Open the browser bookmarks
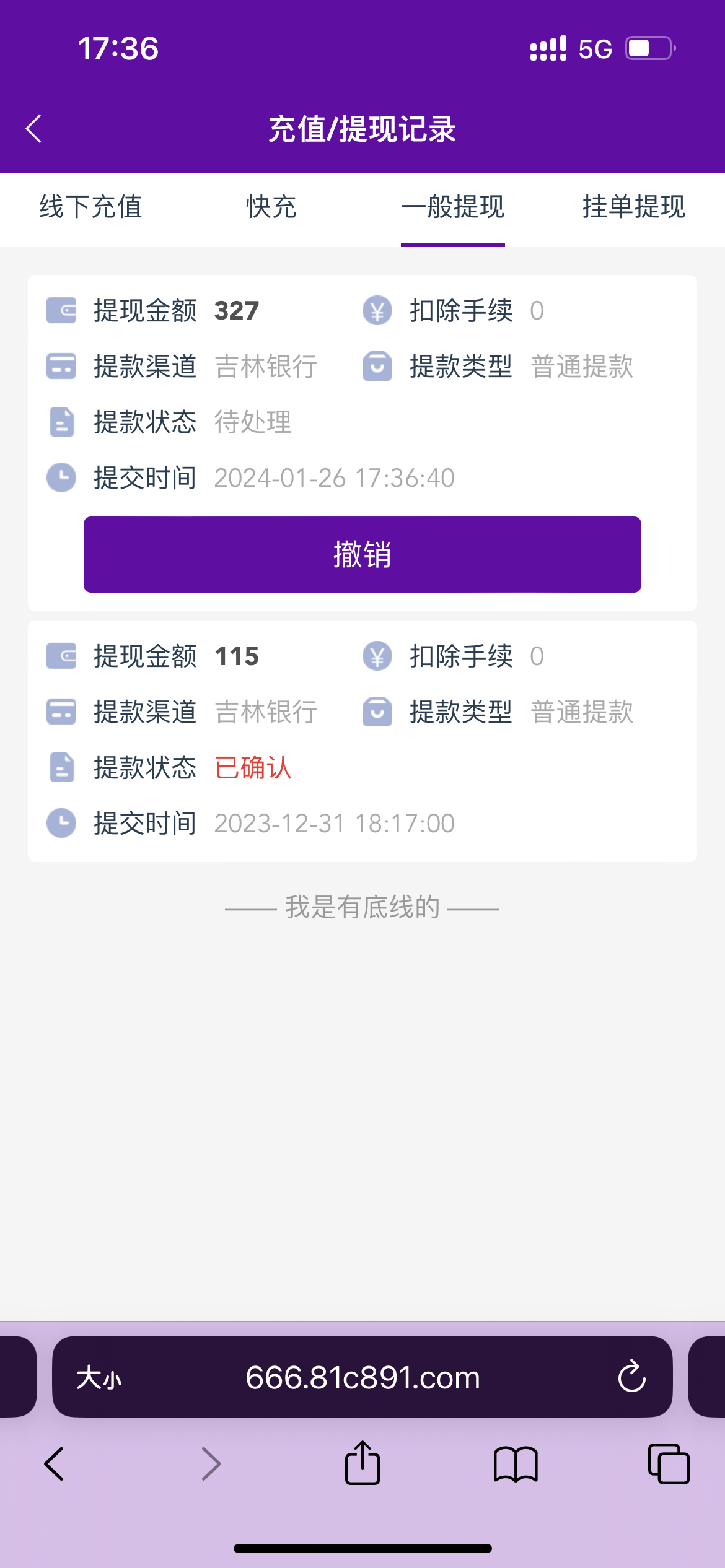 516,1464
